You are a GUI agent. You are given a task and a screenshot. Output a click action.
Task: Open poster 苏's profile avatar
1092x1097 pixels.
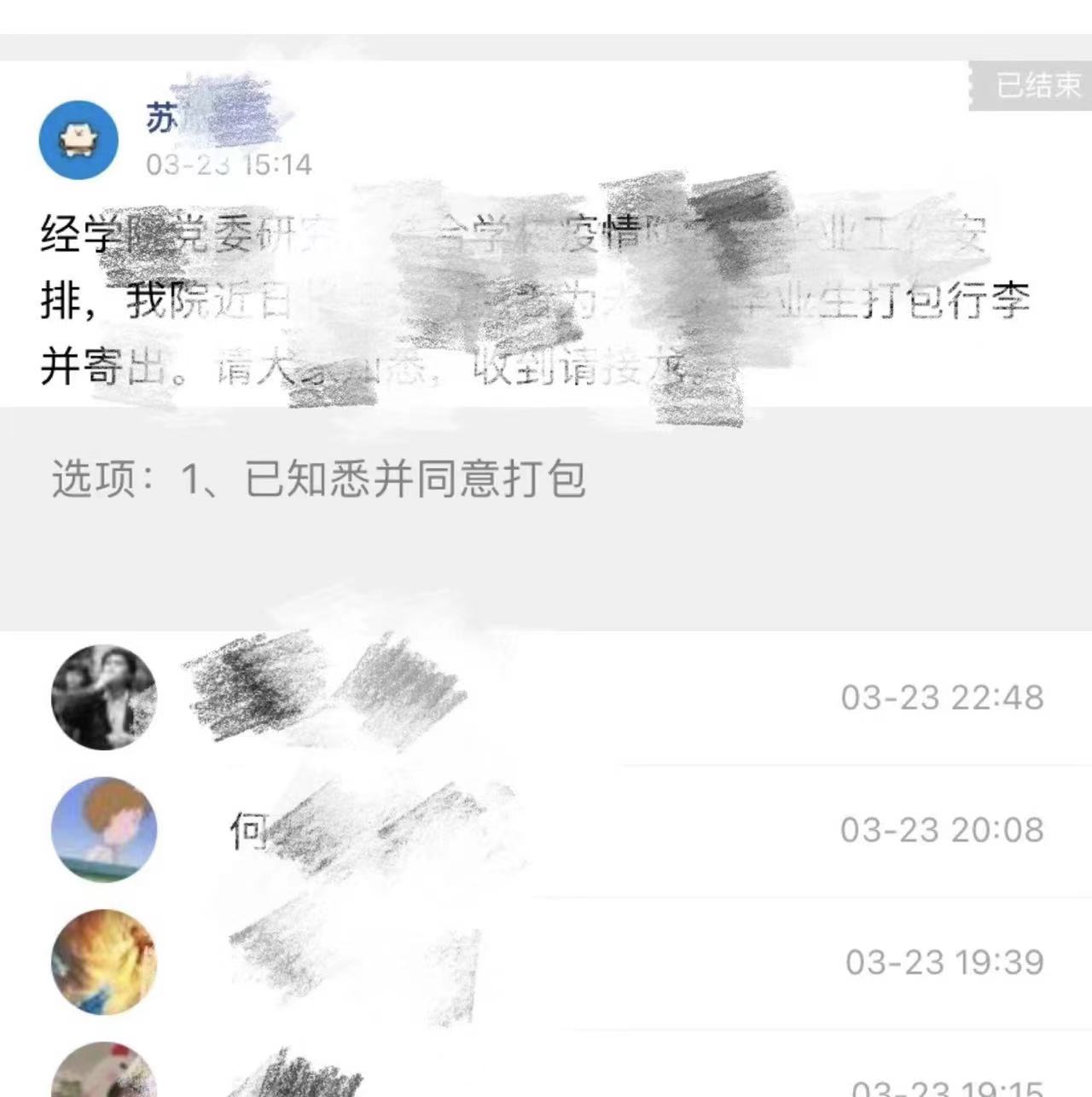coord(78,140)
